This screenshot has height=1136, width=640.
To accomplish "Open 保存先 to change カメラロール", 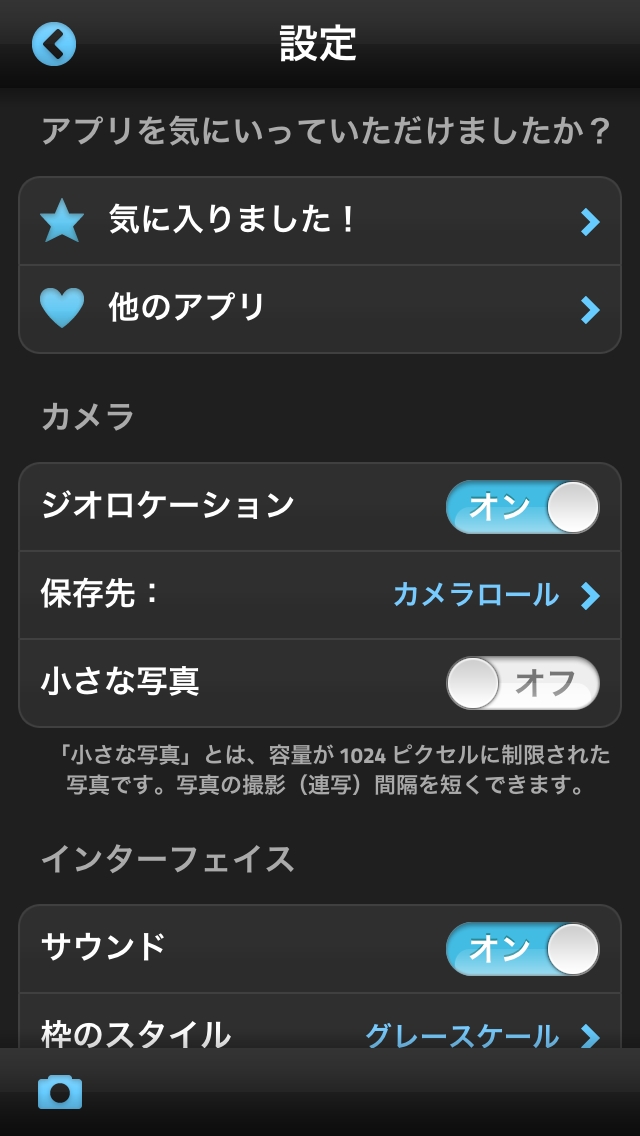I will tap(320, 595).
